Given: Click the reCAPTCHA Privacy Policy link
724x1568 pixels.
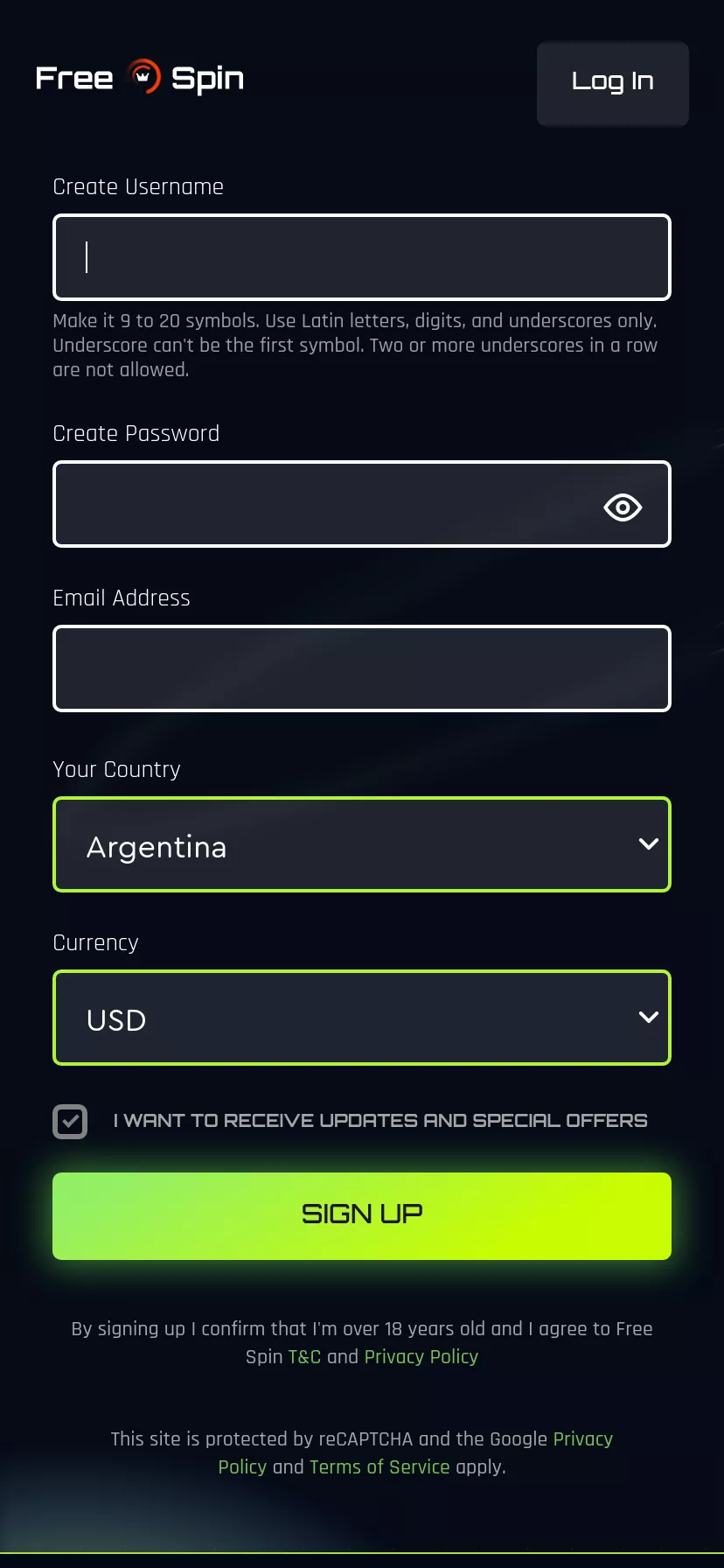Looking at the screenshot, I should pyautogui.click(x=582, y=1438).
